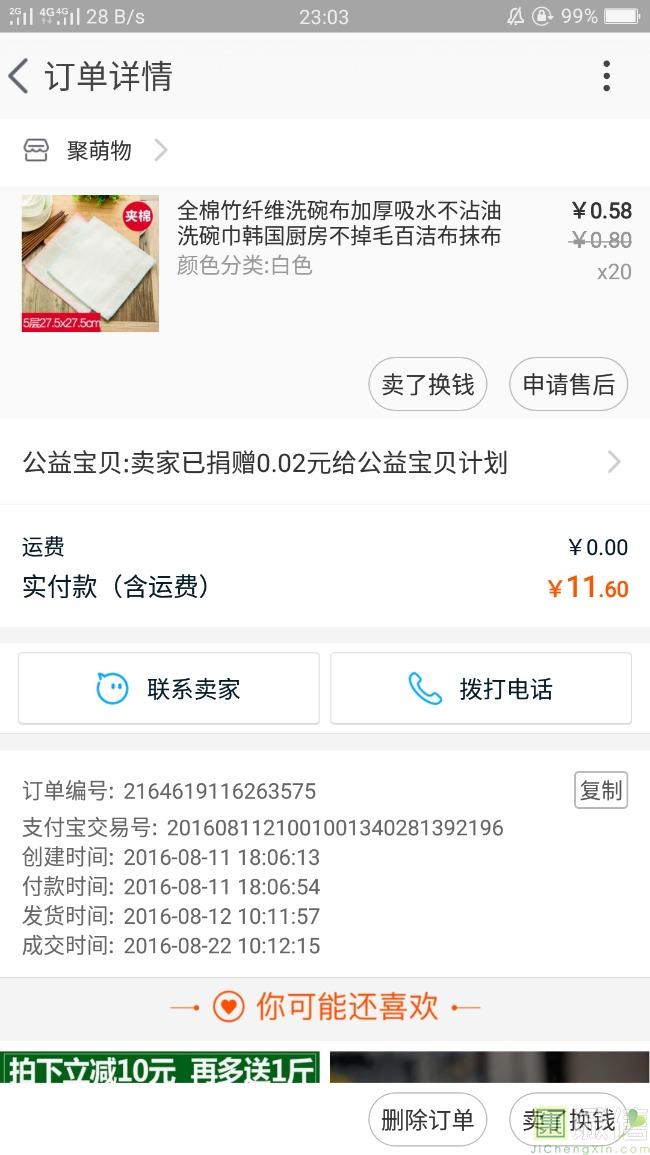Tap the 申请售后 button
Screen dimensions: 650x1155
(x=568, y=385)
